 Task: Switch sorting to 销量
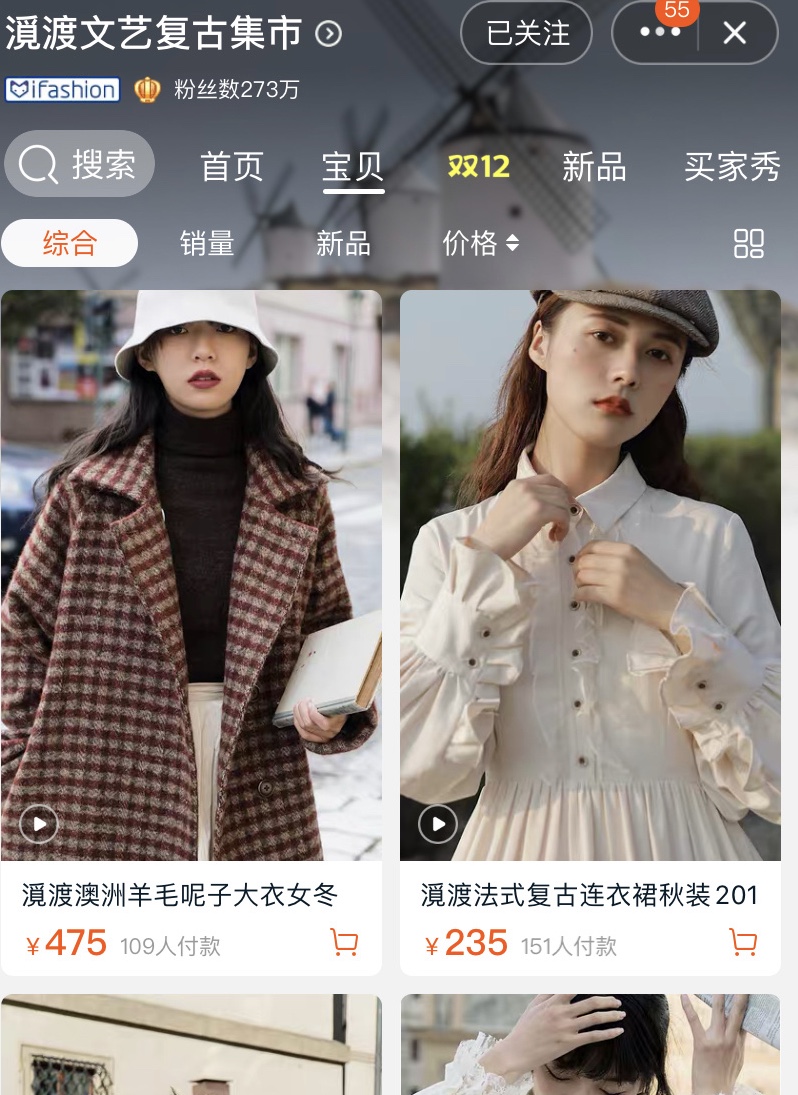point(205,242)
